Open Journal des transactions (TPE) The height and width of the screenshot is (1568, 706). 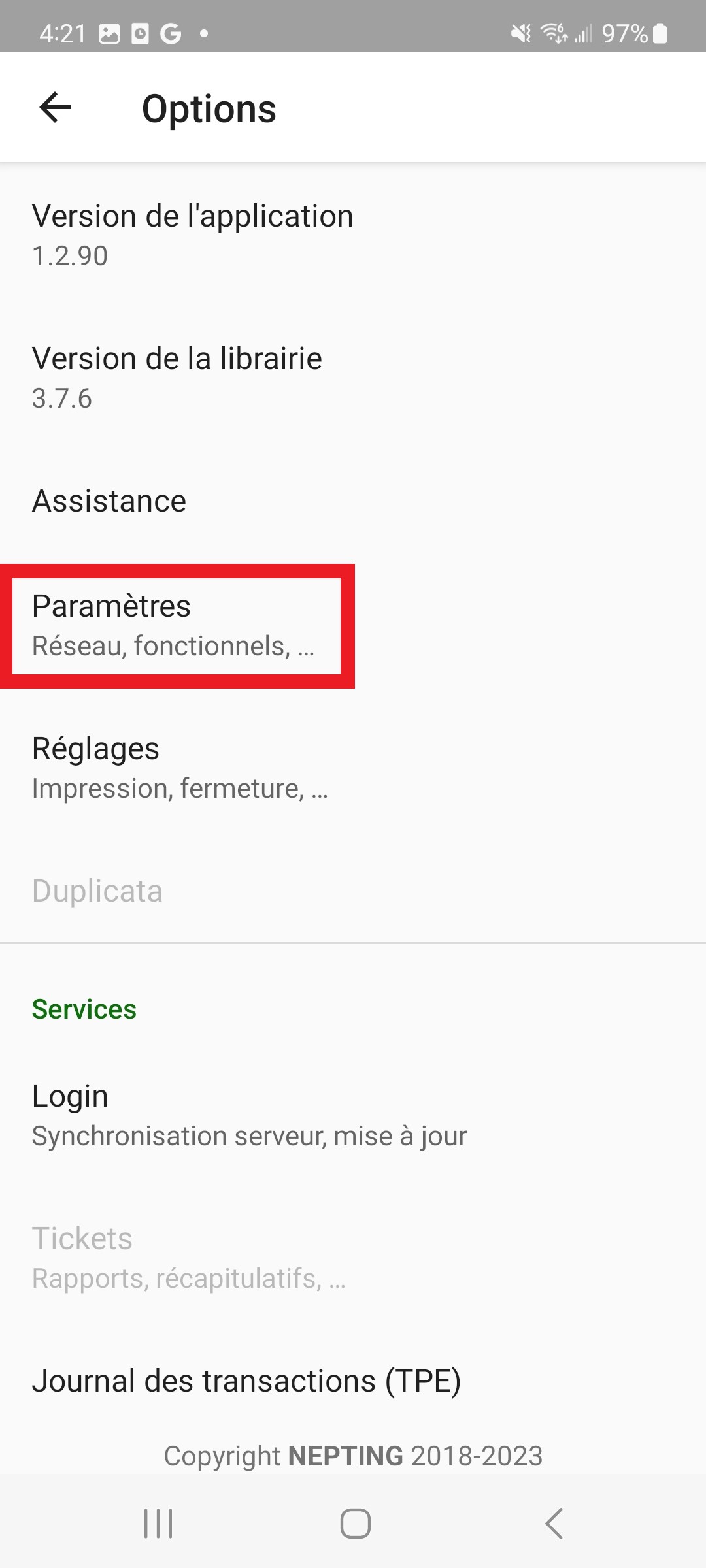pos(353,1381)
